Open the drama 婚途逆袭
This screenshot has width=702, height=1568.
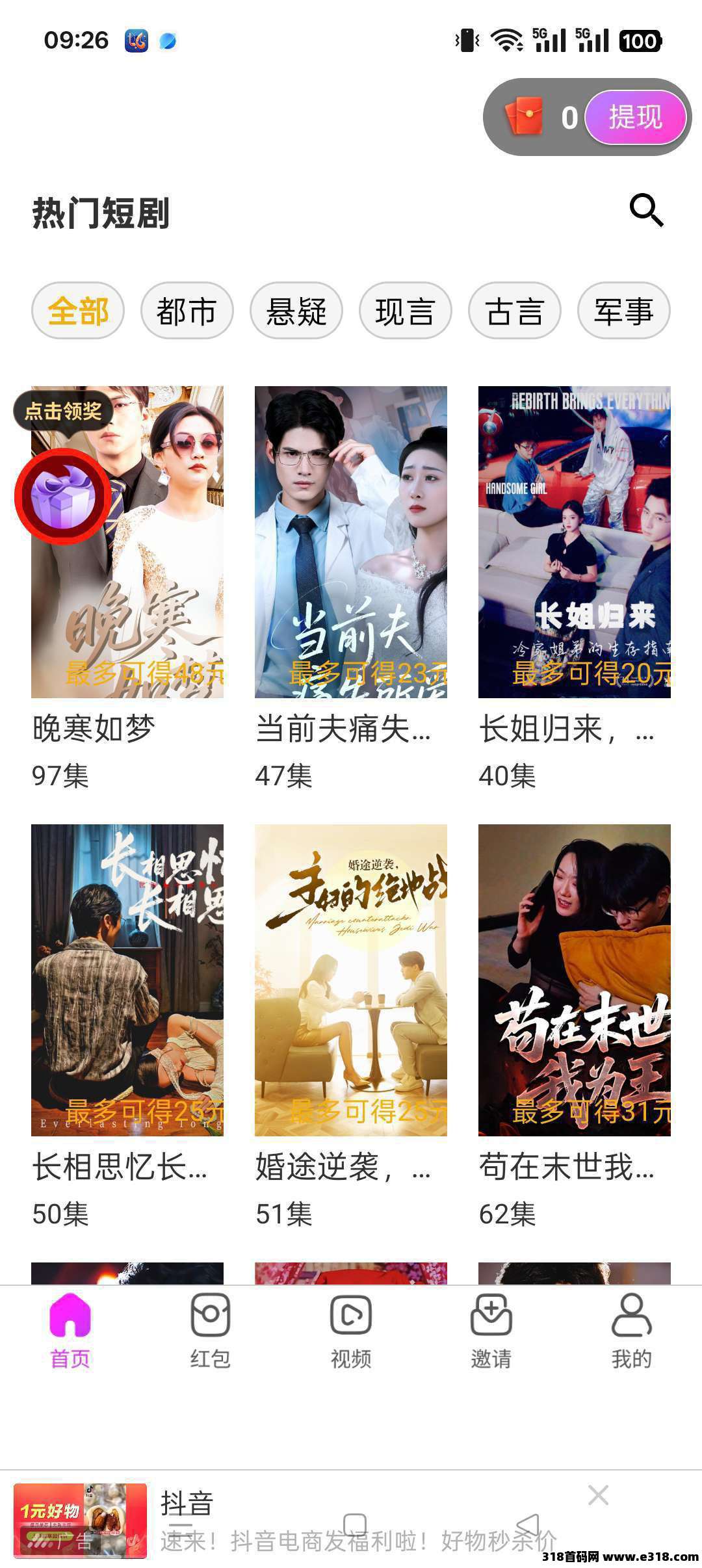pos(351,980)
